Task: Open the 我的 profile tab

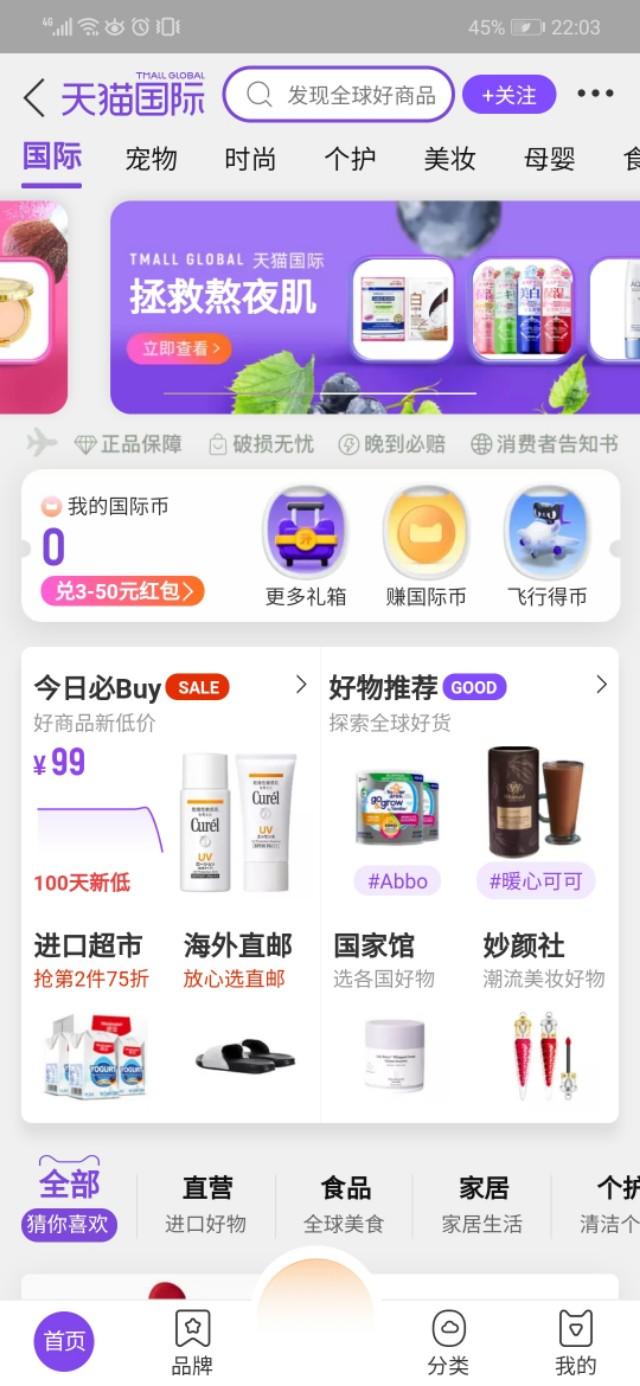Action: coord(575,1342)
